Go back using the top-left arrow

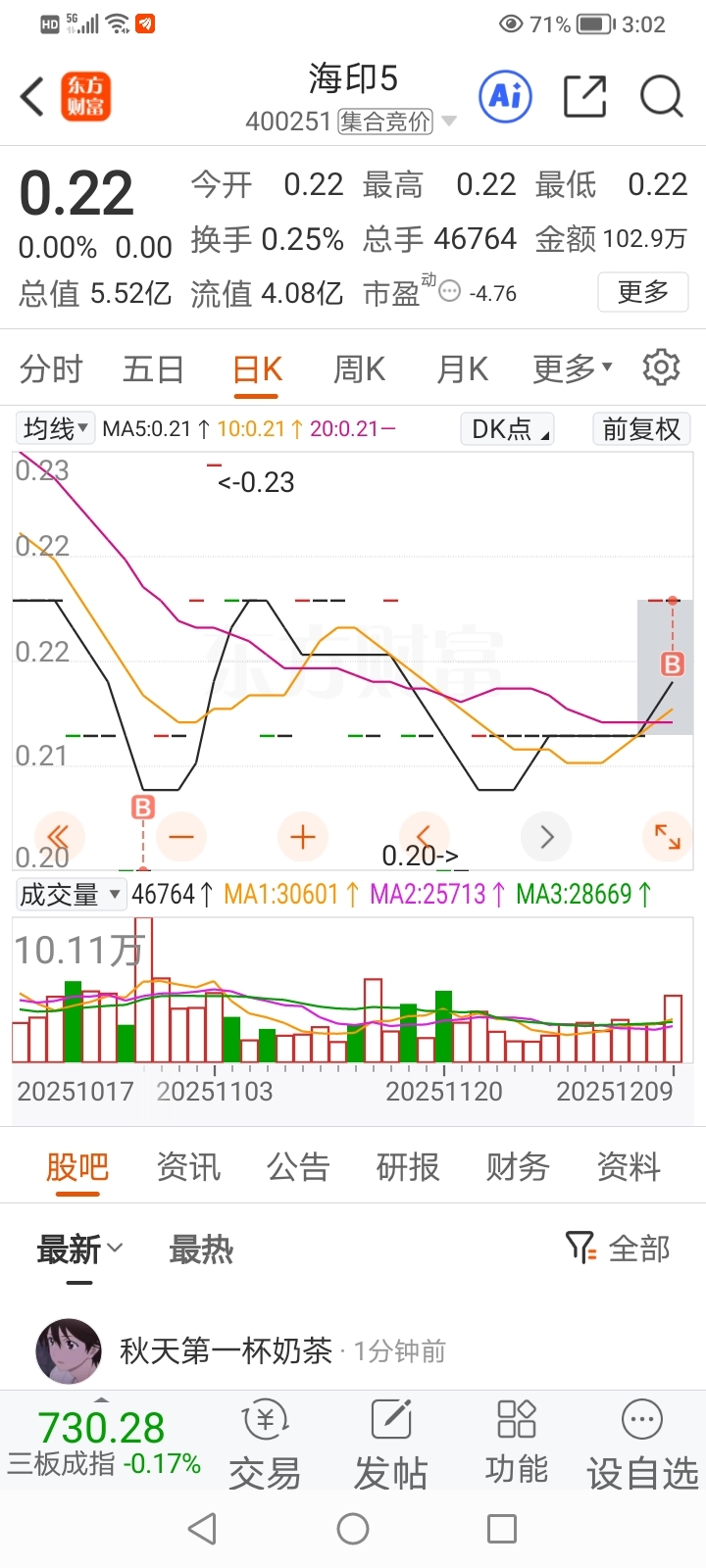[x=32, y=97]
